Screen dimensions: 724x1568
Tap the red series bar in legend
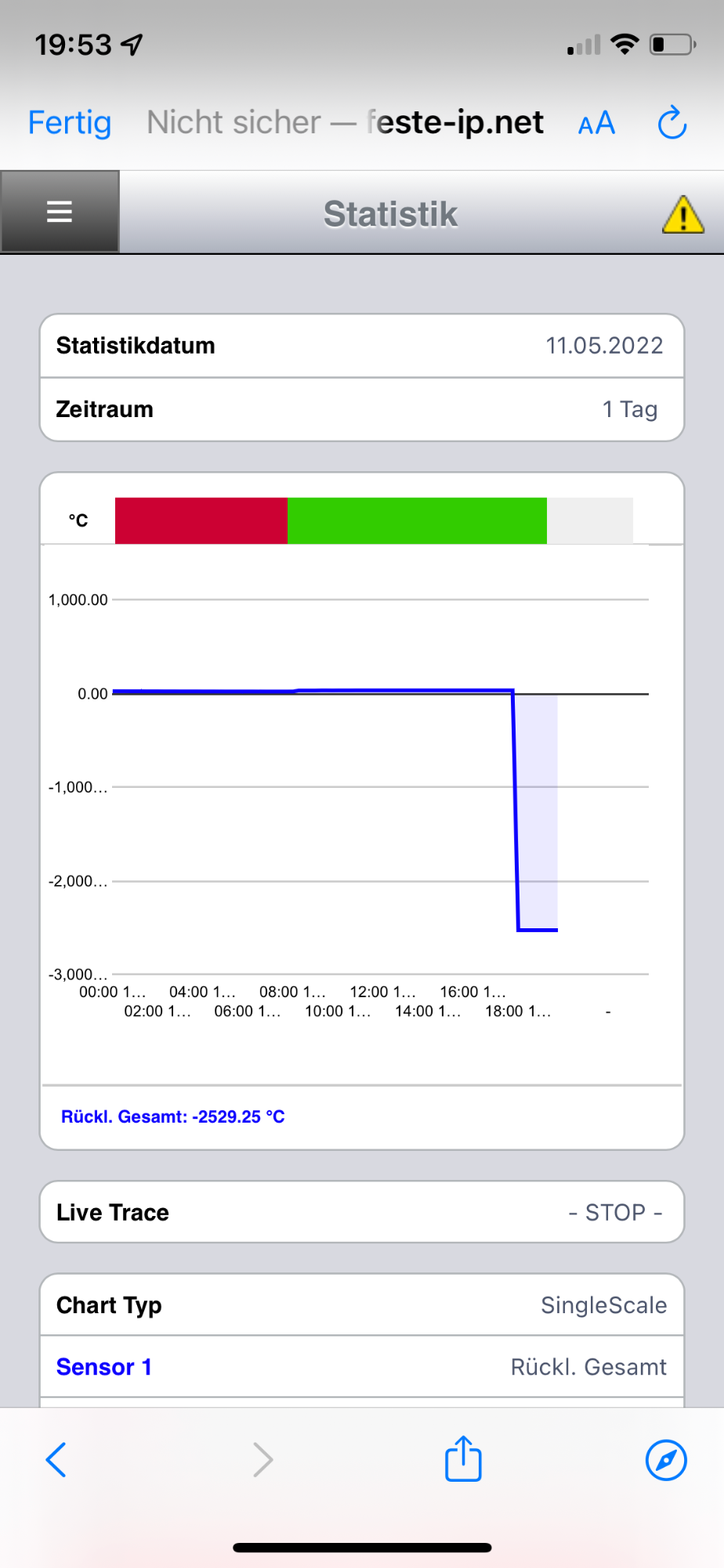[x=201, y=521]
